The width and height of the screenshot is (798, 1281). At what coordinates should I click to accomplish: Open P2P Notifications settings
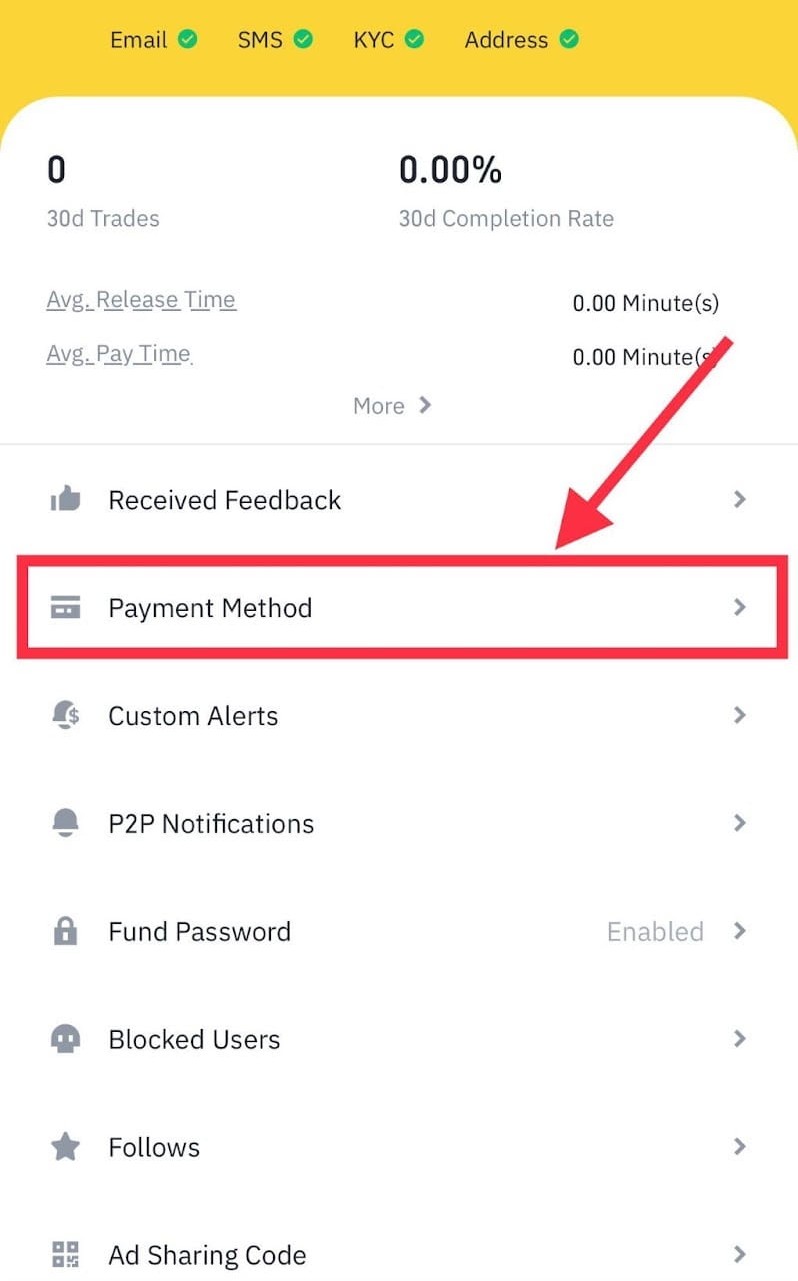pyautogui.click(x=398, y=824)
